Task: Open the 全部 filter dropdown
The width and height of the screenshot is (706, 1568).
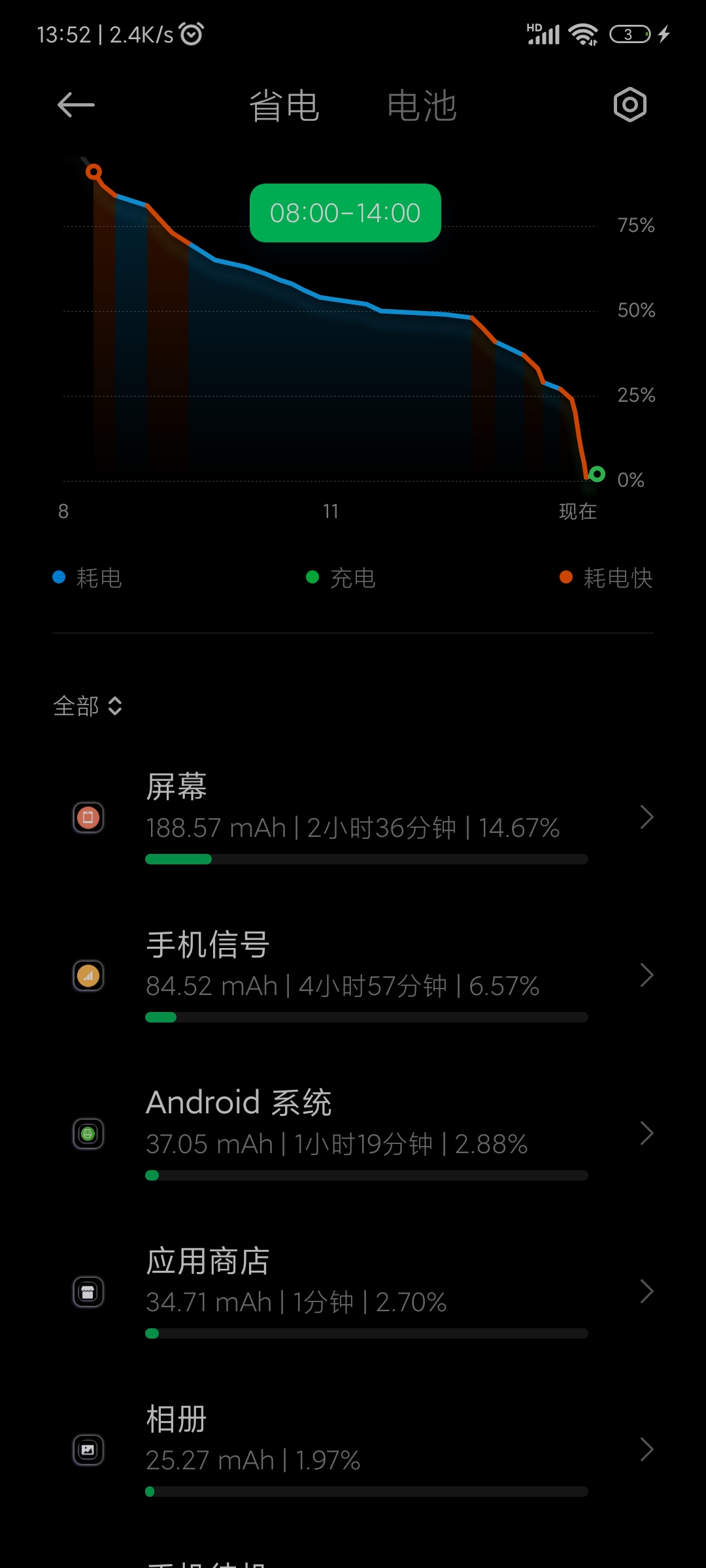Action: 88,706
